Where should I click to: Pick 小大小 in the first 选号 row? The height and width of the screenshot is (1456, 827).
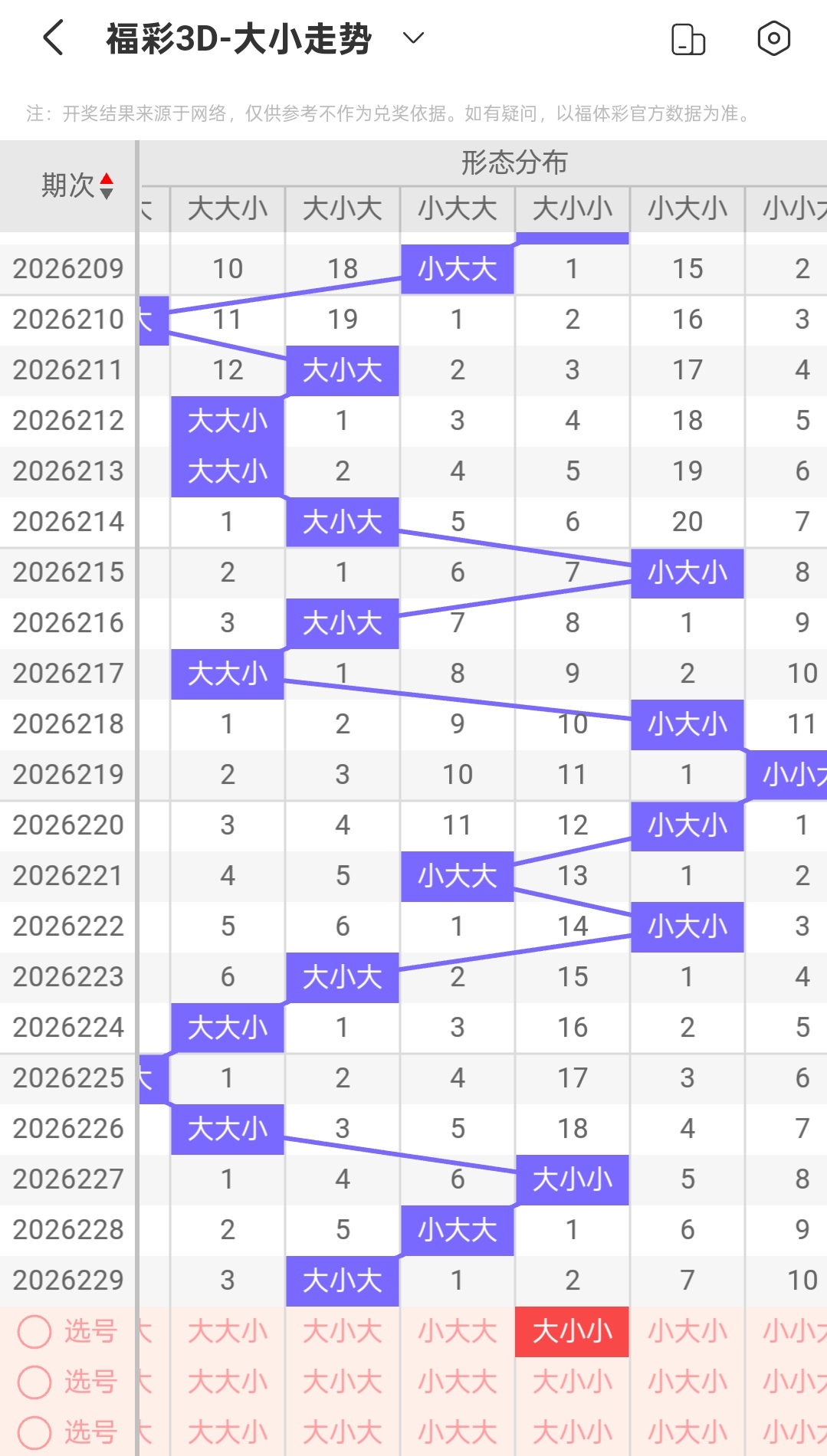[688, 1331]
